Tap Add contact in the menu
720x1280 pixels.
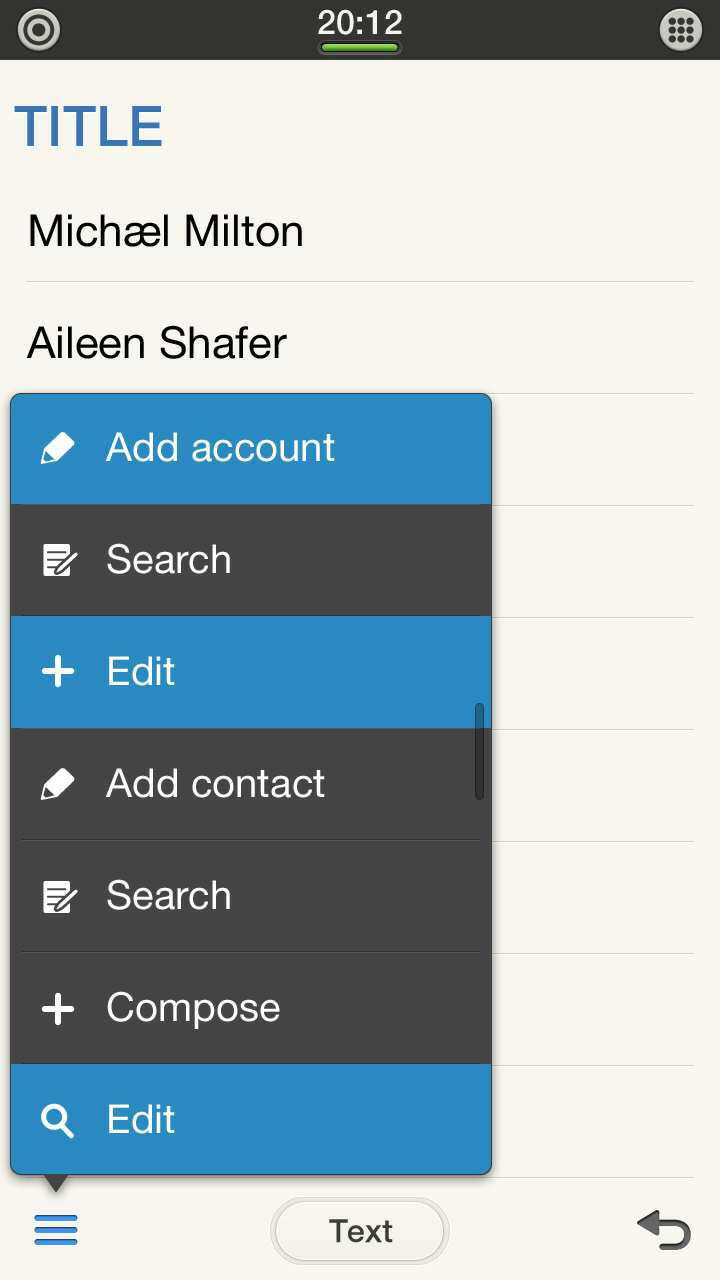pyautogui.click(x=250, y=784)
